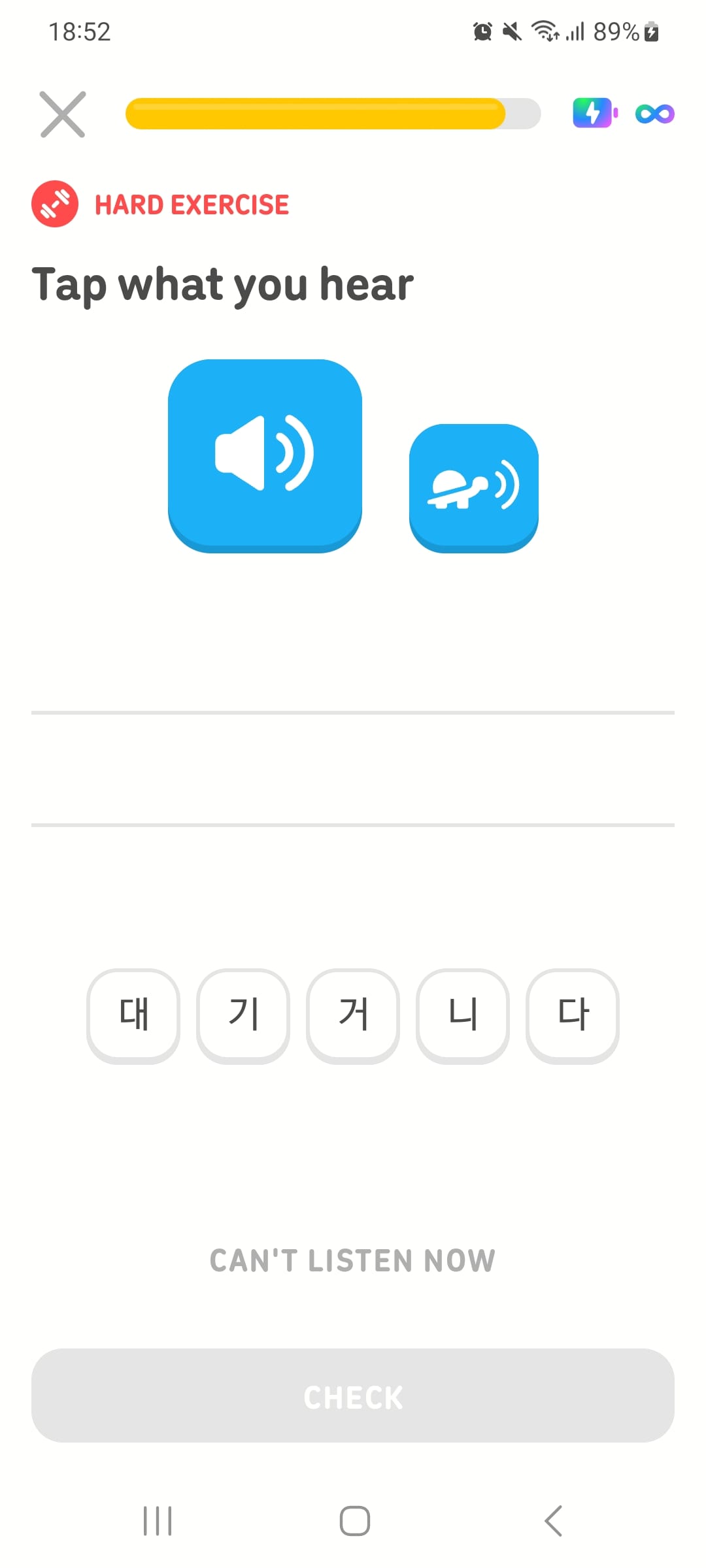Click the lesson progress bar
This screenshot has width=706, height=1568.
click(x=333, y=113)
